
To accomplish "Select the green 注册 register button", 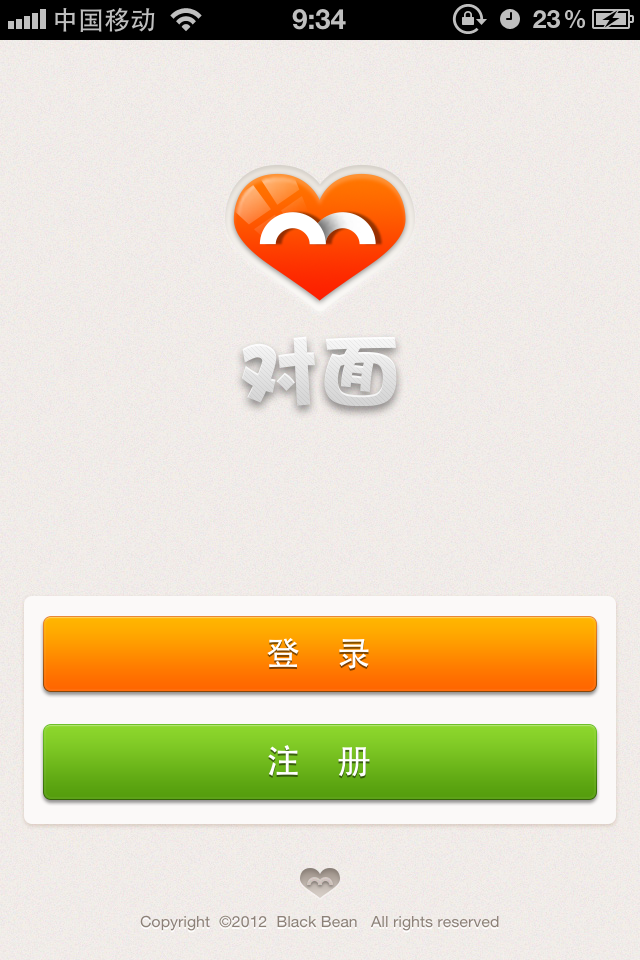I will [x=320, y=762].
